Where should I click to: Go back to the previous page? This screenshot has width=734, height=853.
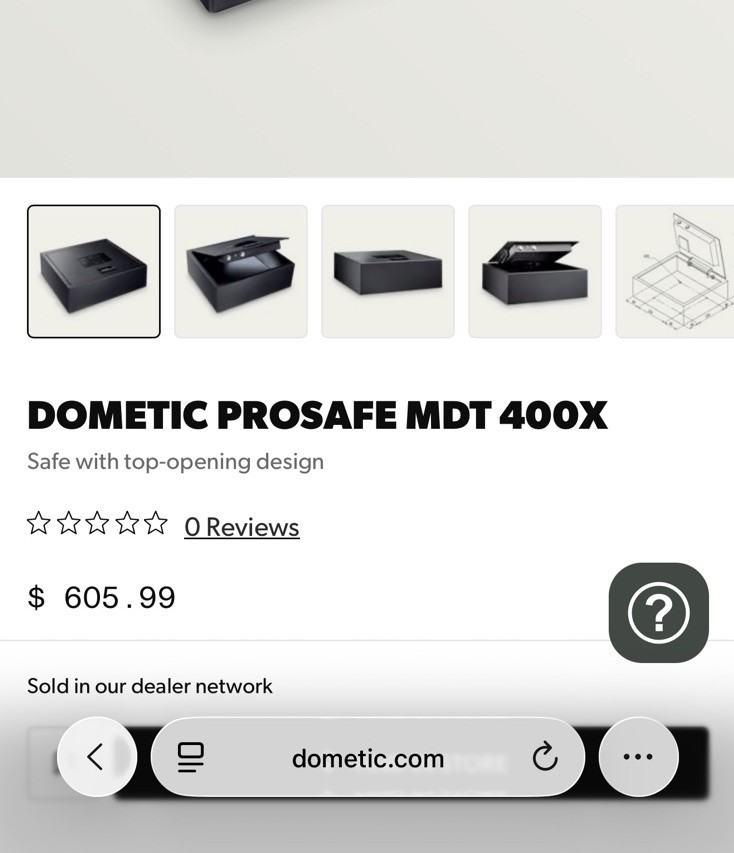[97, 757]
